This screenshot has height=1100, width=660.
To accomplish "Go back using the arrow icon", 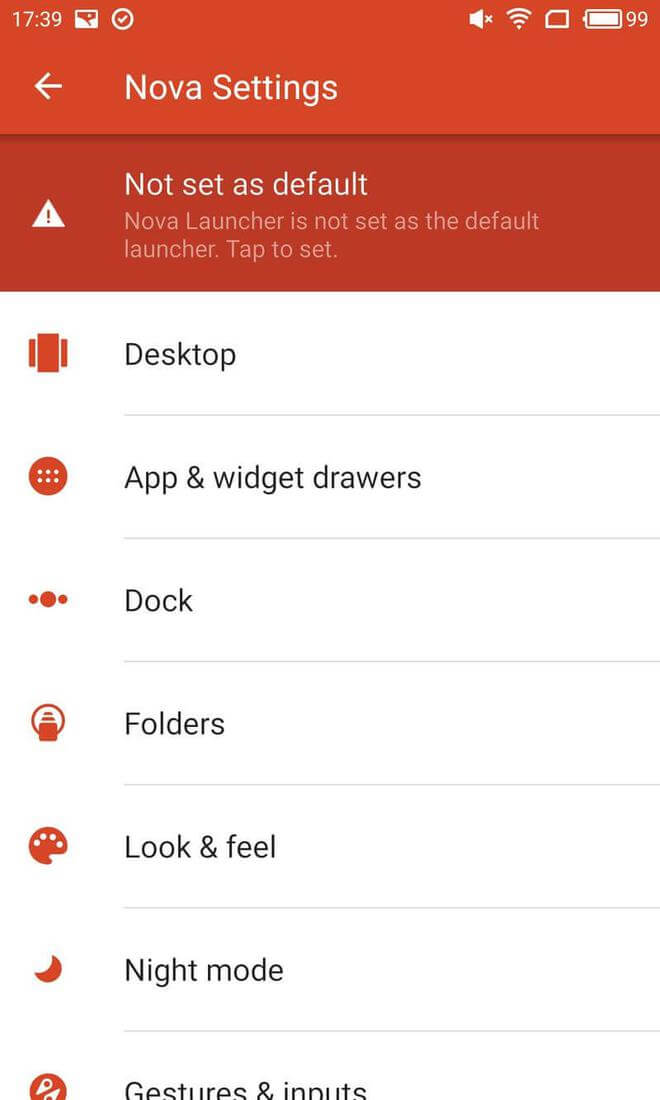I will 48,87.
